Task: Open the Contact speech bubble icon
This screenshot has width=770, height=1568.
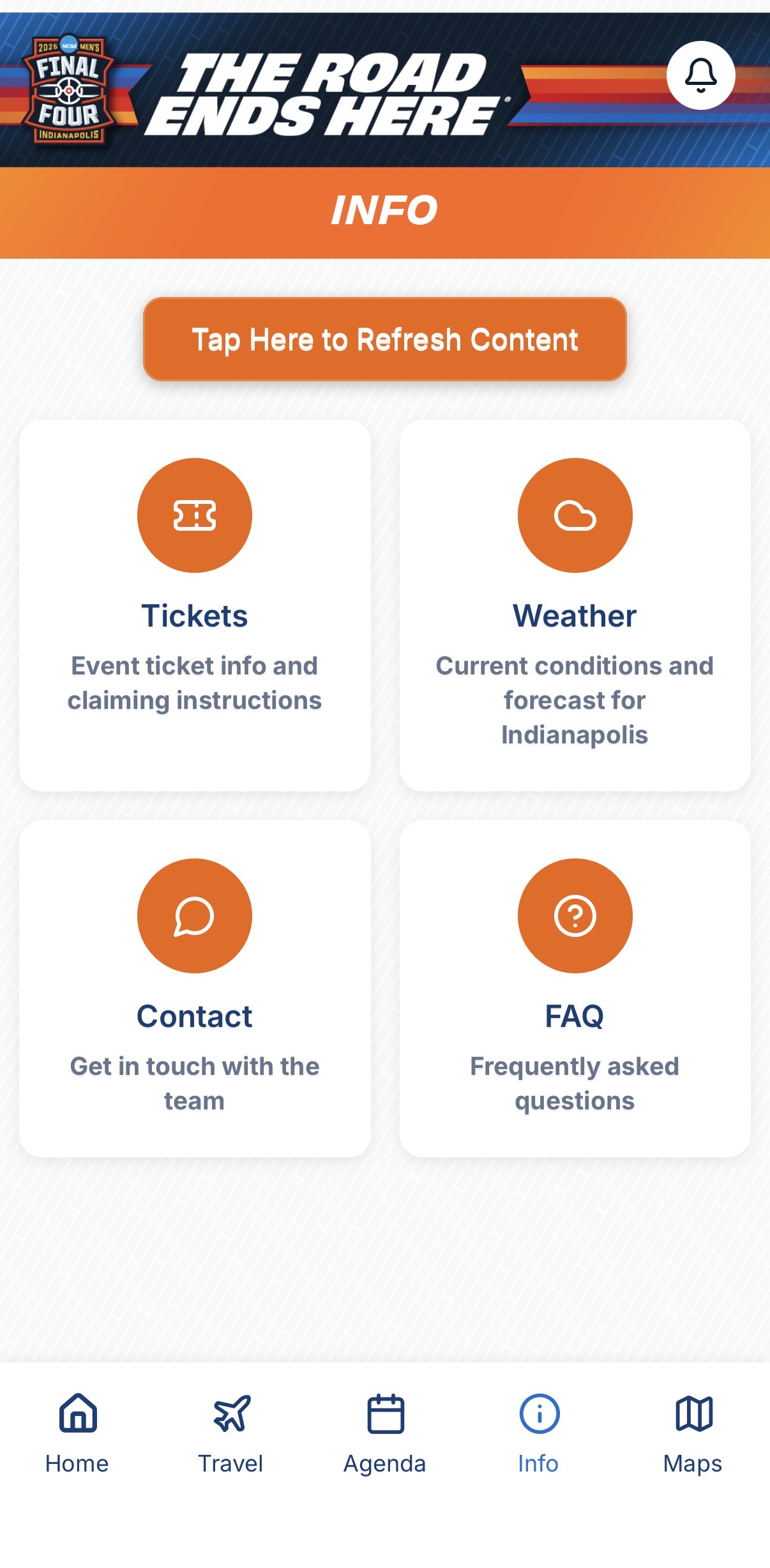Action: tap(195, 915)
